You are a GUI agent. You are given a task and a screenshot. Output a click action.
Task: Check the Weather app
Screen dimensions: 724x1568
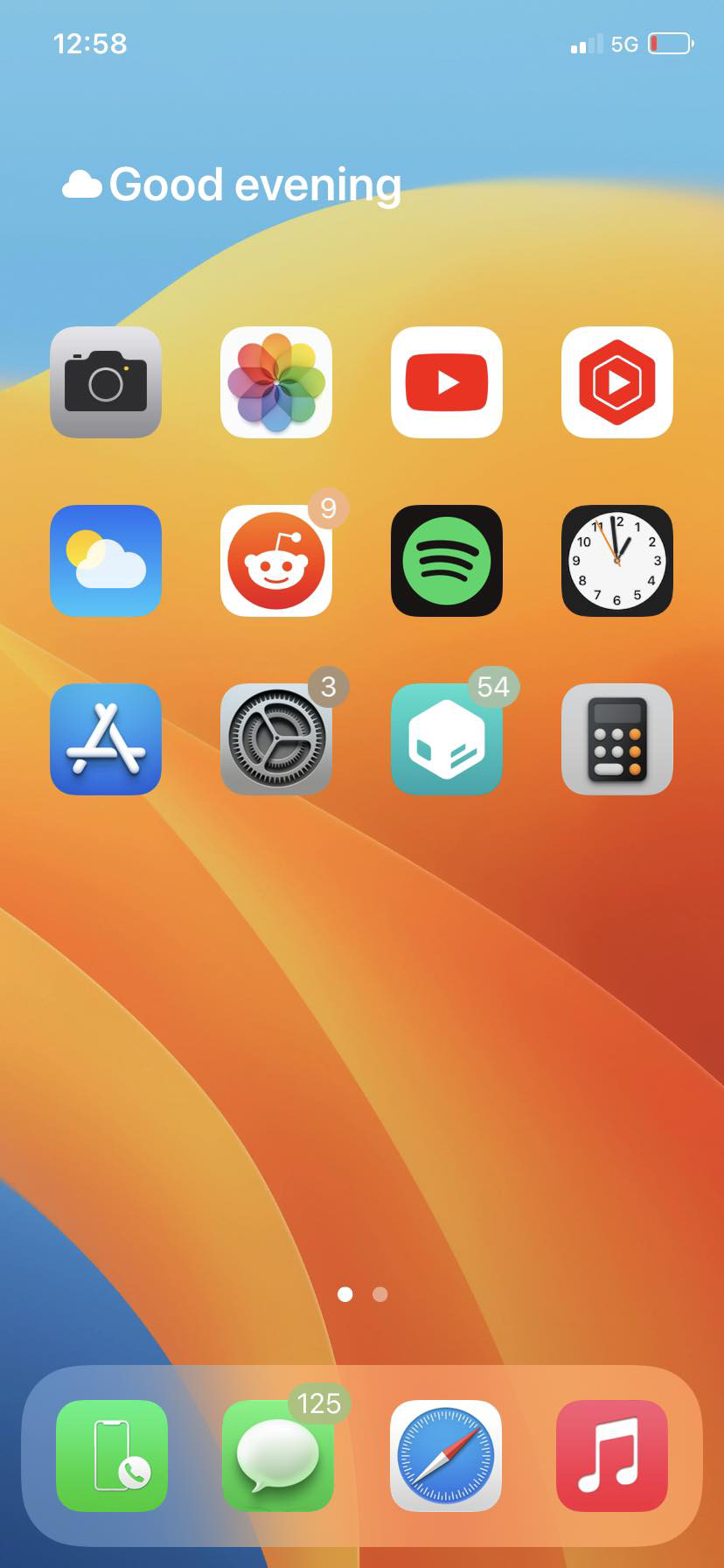(106, 561)
